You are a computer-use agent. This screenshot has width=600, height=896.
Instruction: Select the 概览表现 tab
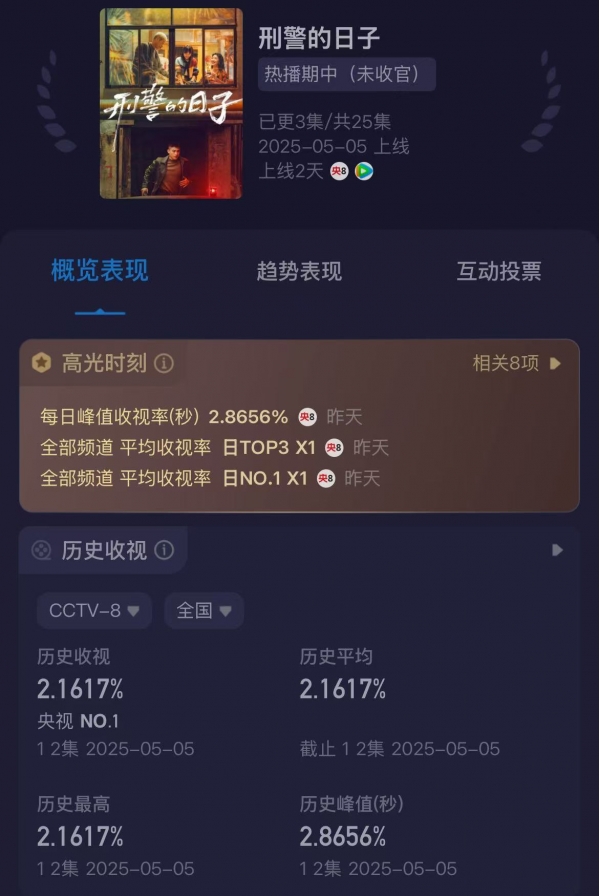(x=100, y=271)
